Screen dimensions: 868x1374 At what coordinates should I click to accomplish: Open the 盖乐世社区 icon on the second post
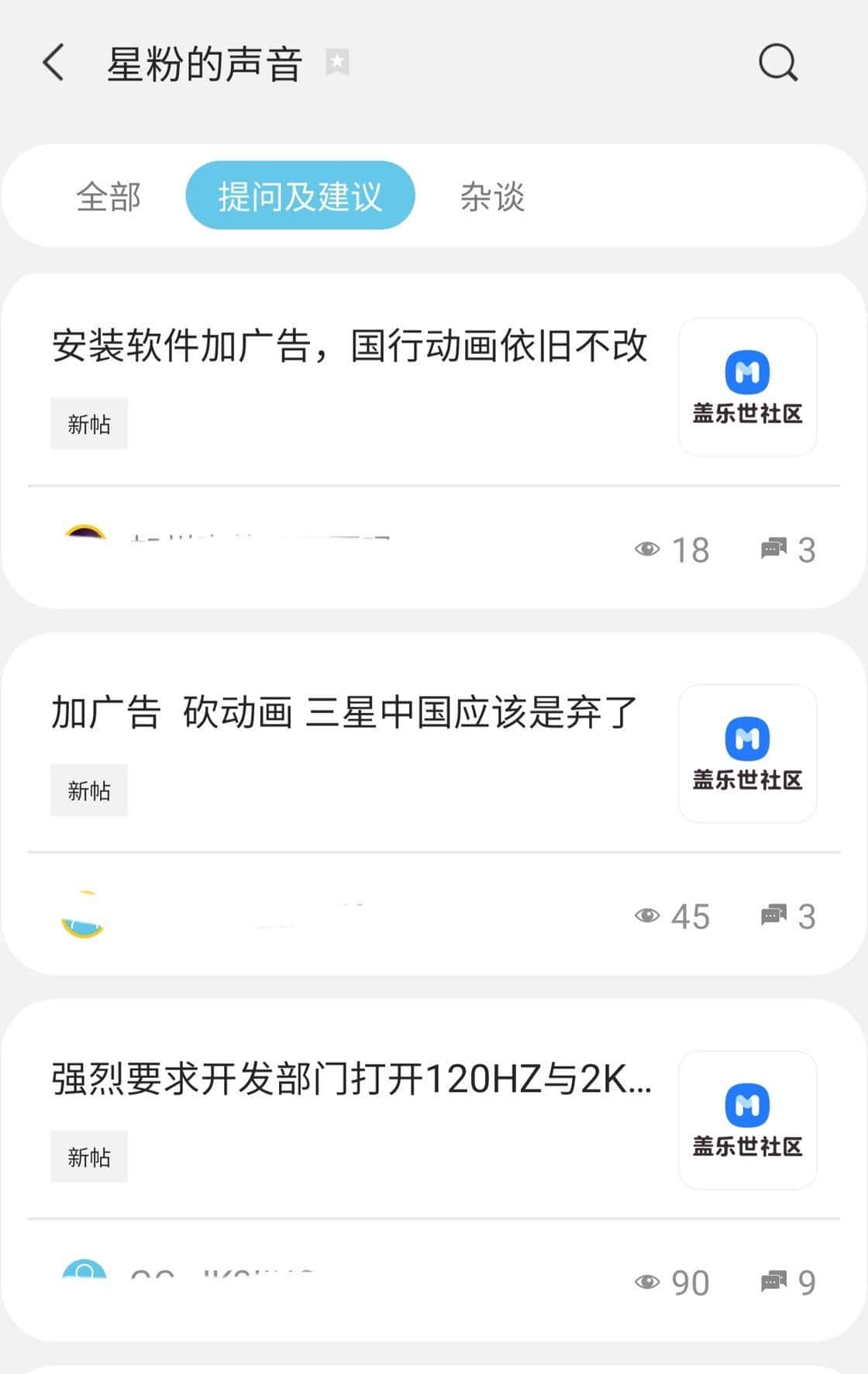[746, 752]
